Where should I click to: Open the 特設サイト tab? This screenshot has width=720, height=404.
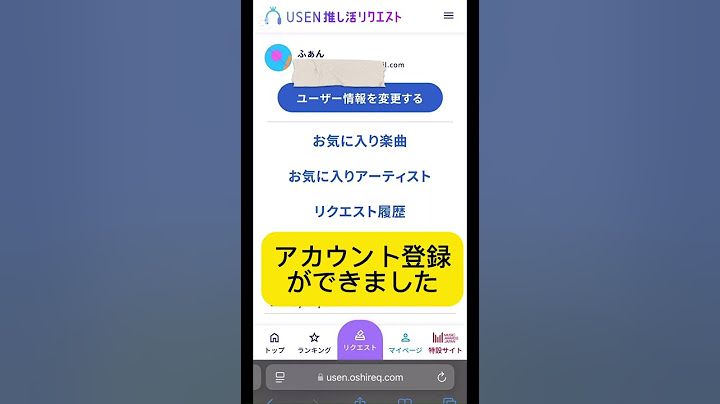pyautogui.click(x=444, y=343)
